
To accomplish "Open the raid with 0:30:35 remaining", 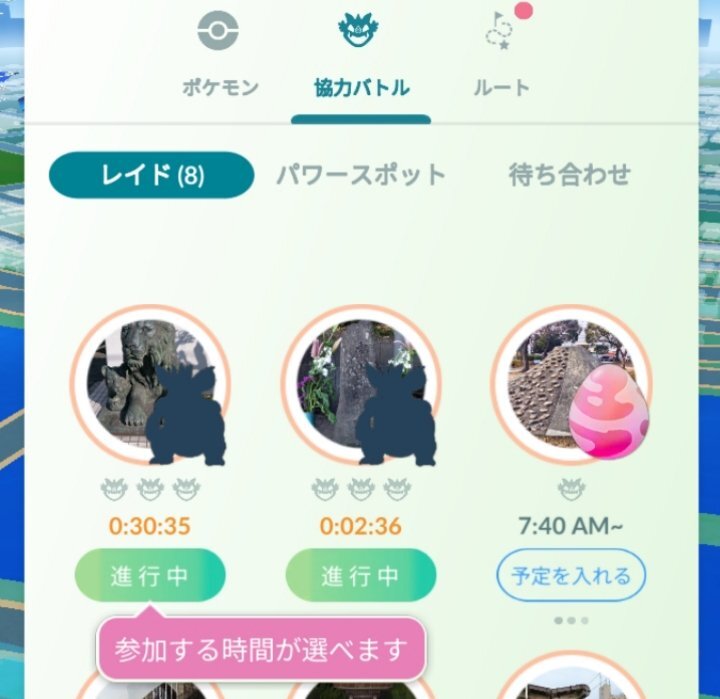I will click(x=151, y=385).
